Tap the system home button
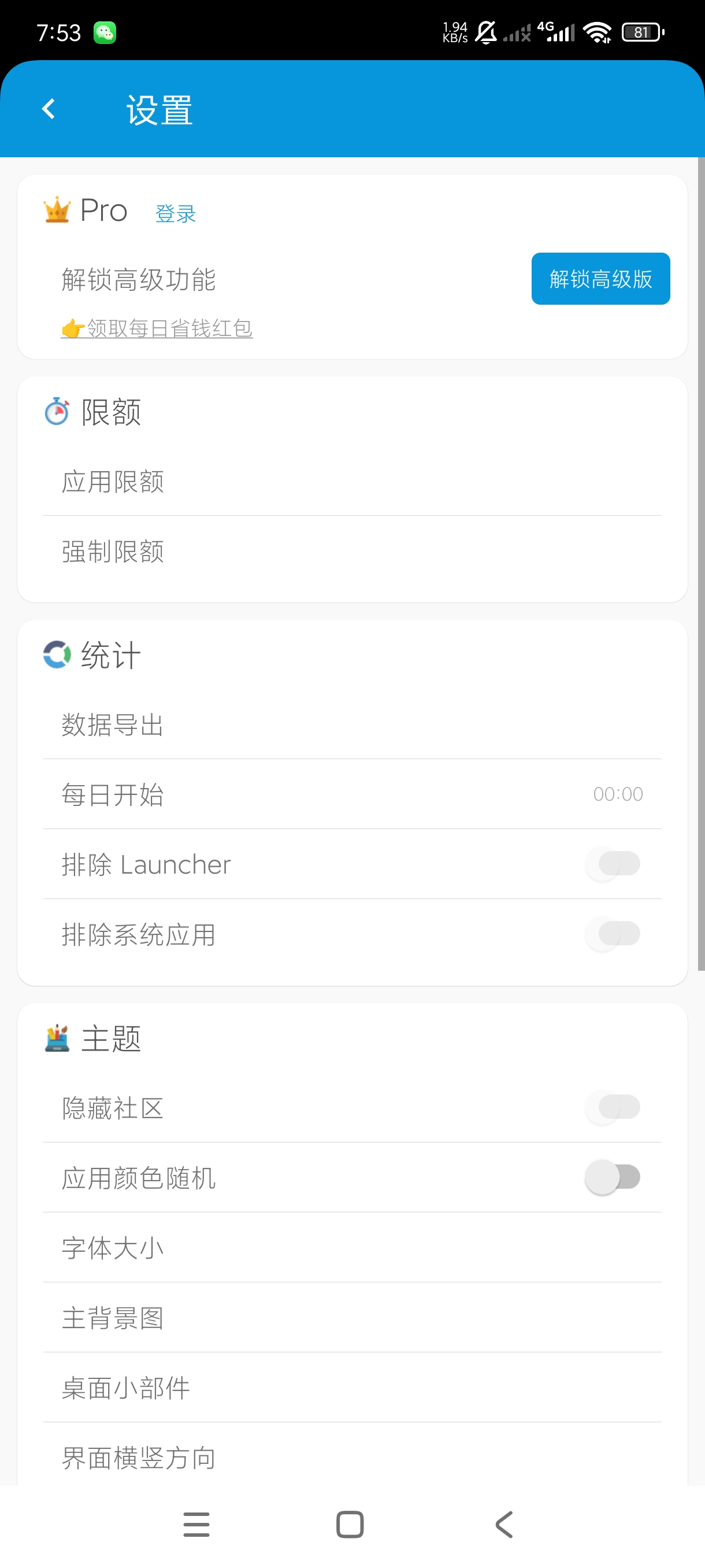The width and height of the screenshot is (705, 1568). [350, 1524]
